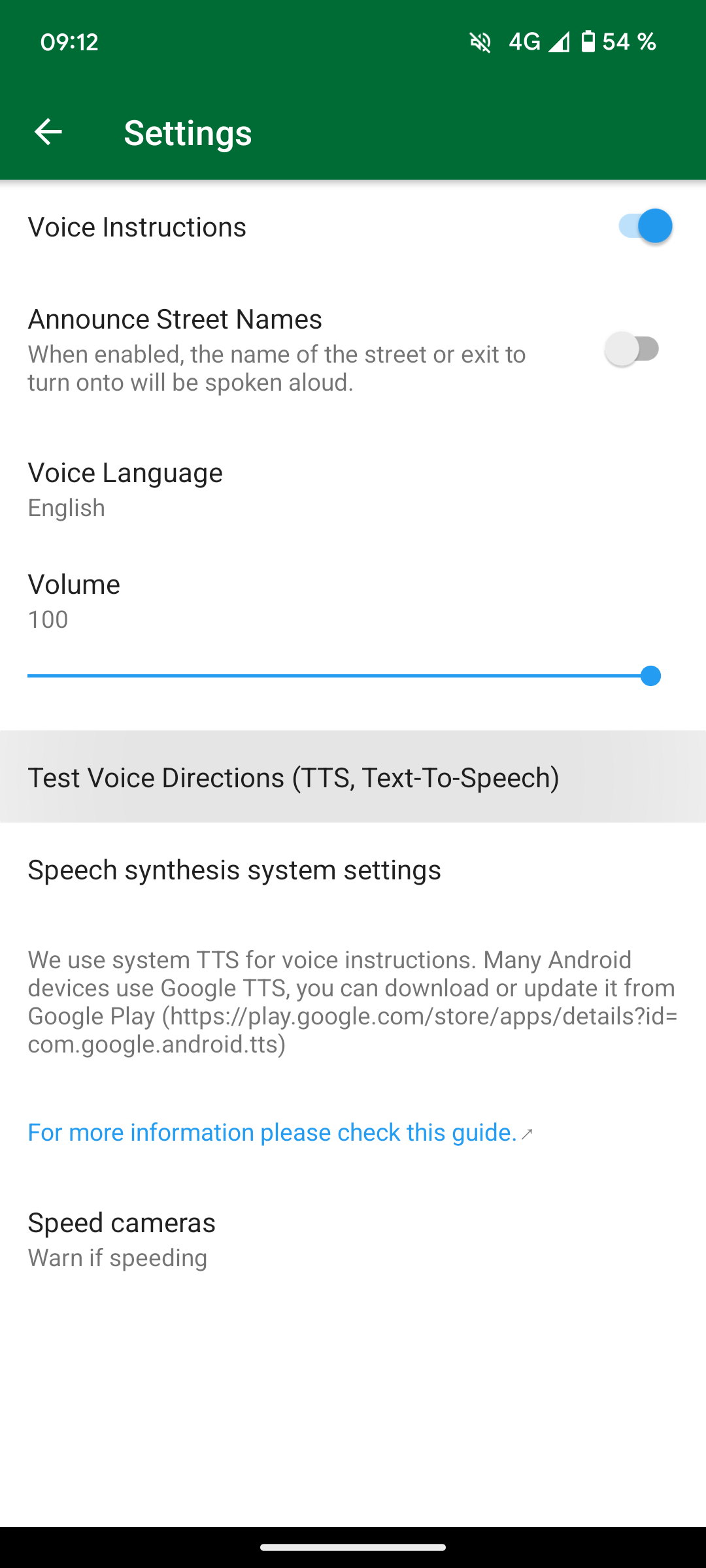
Task: Select the English voice language entry
Action: tap(65, 508)
